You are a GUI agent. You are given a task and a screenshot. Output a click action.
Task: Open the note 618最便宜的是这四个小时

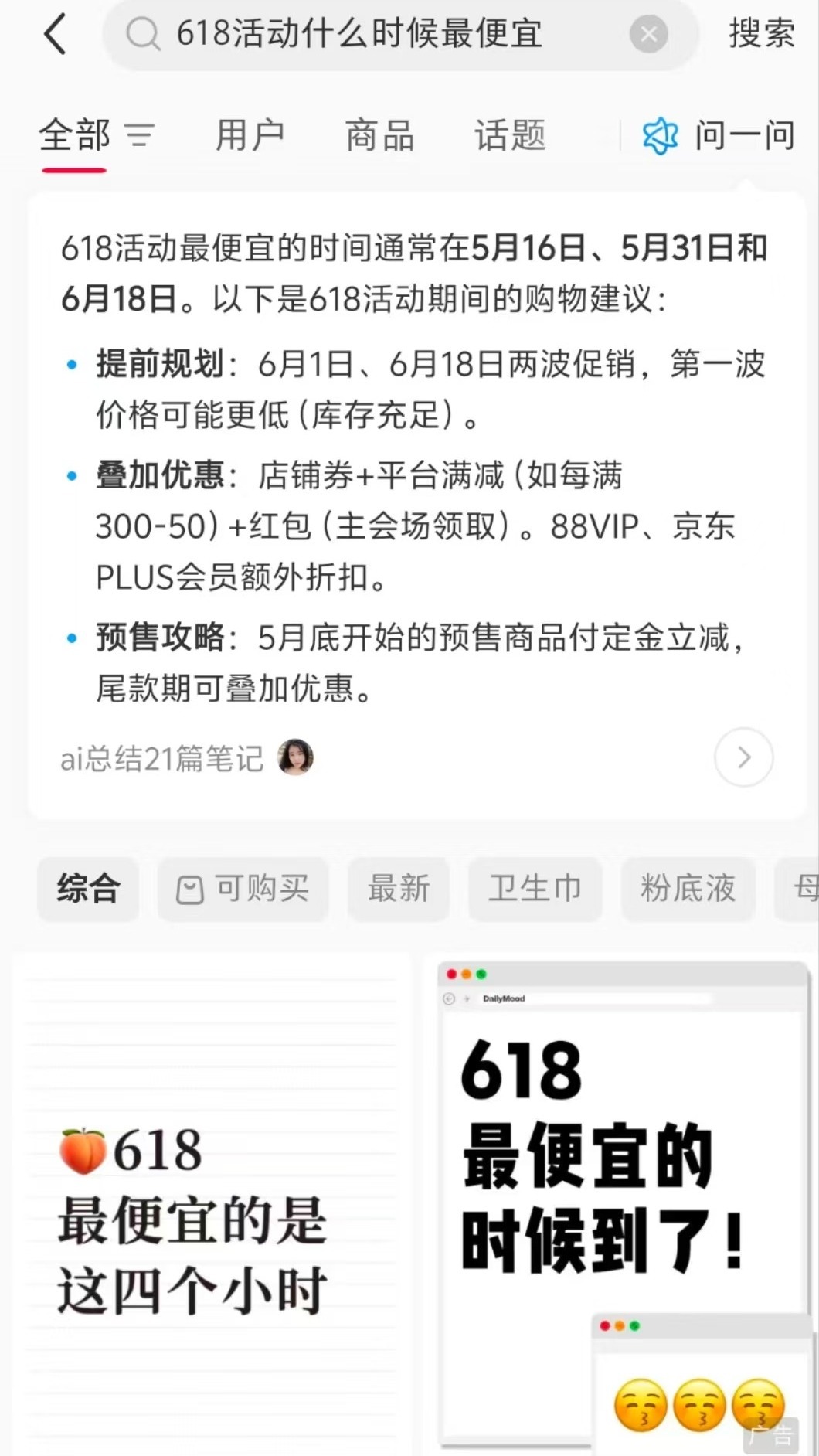tap(210, 1206)
